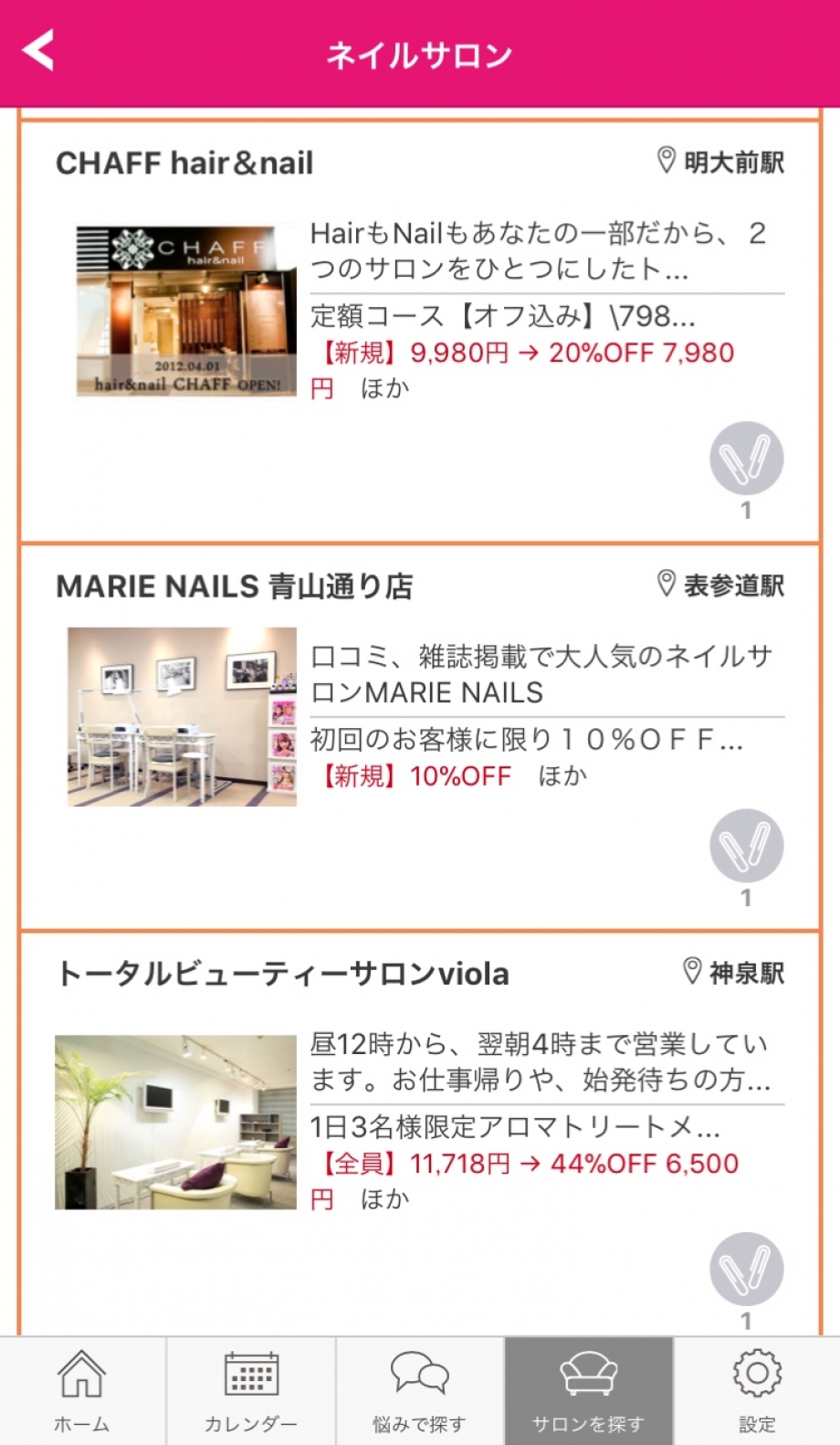Switch to the 悩みで探す tab
The height and width of the screenshot is (1445, 840).
tap(419, 1390)
